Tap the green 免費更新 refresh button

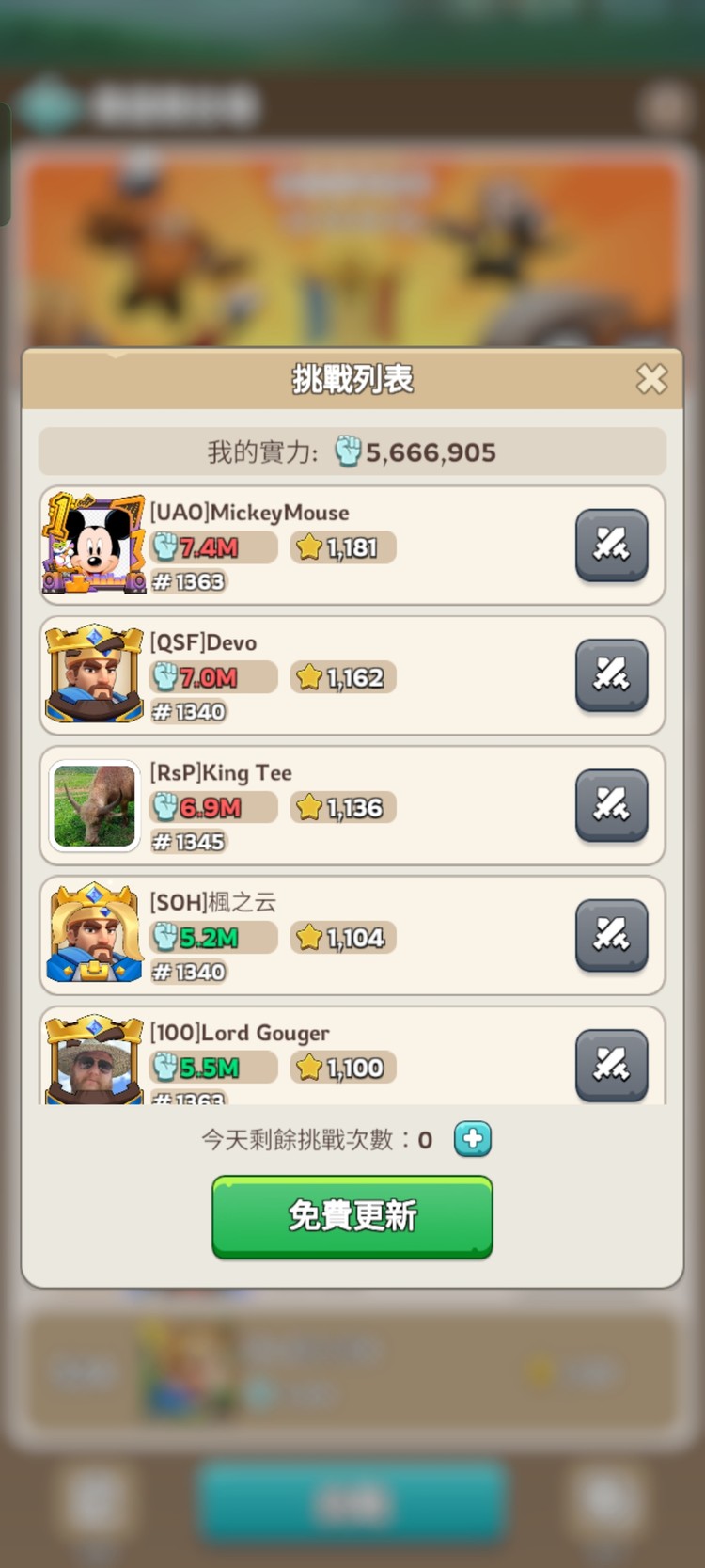point(352,1216)
